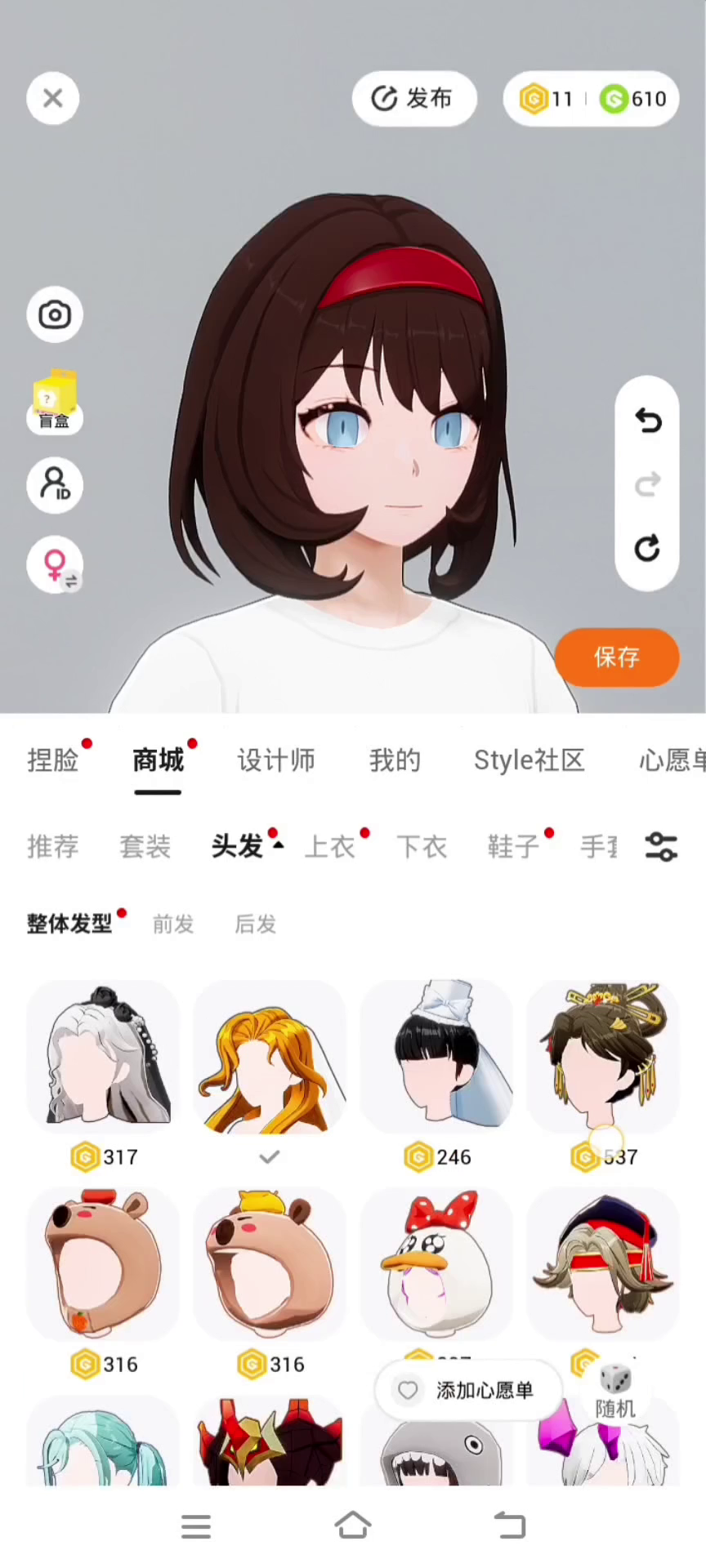Open the 我的 tab
706x1568 pixels.
coord(395,760)
